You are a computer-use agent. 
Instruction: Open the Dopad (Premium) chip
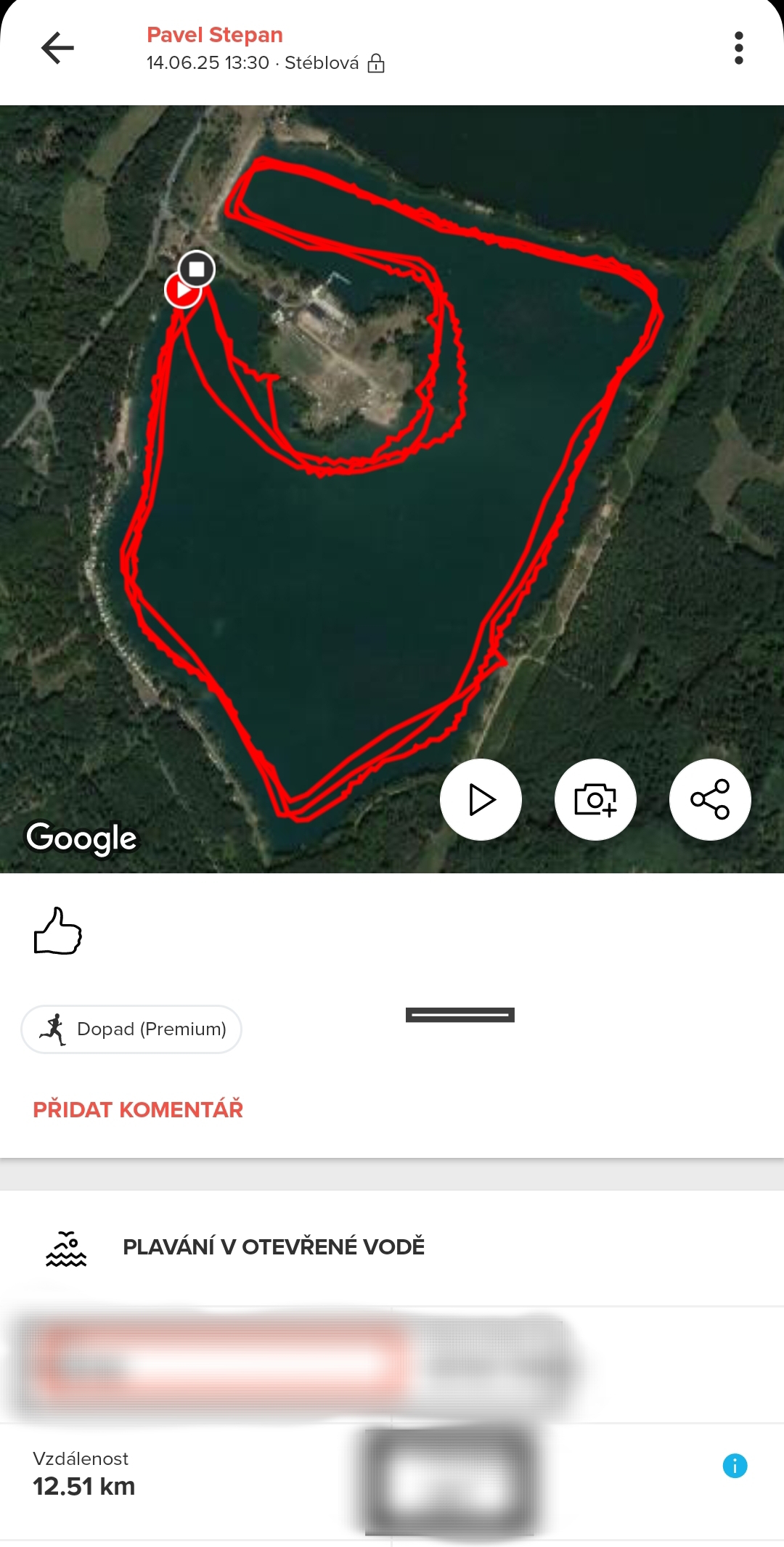point(131,1029)
